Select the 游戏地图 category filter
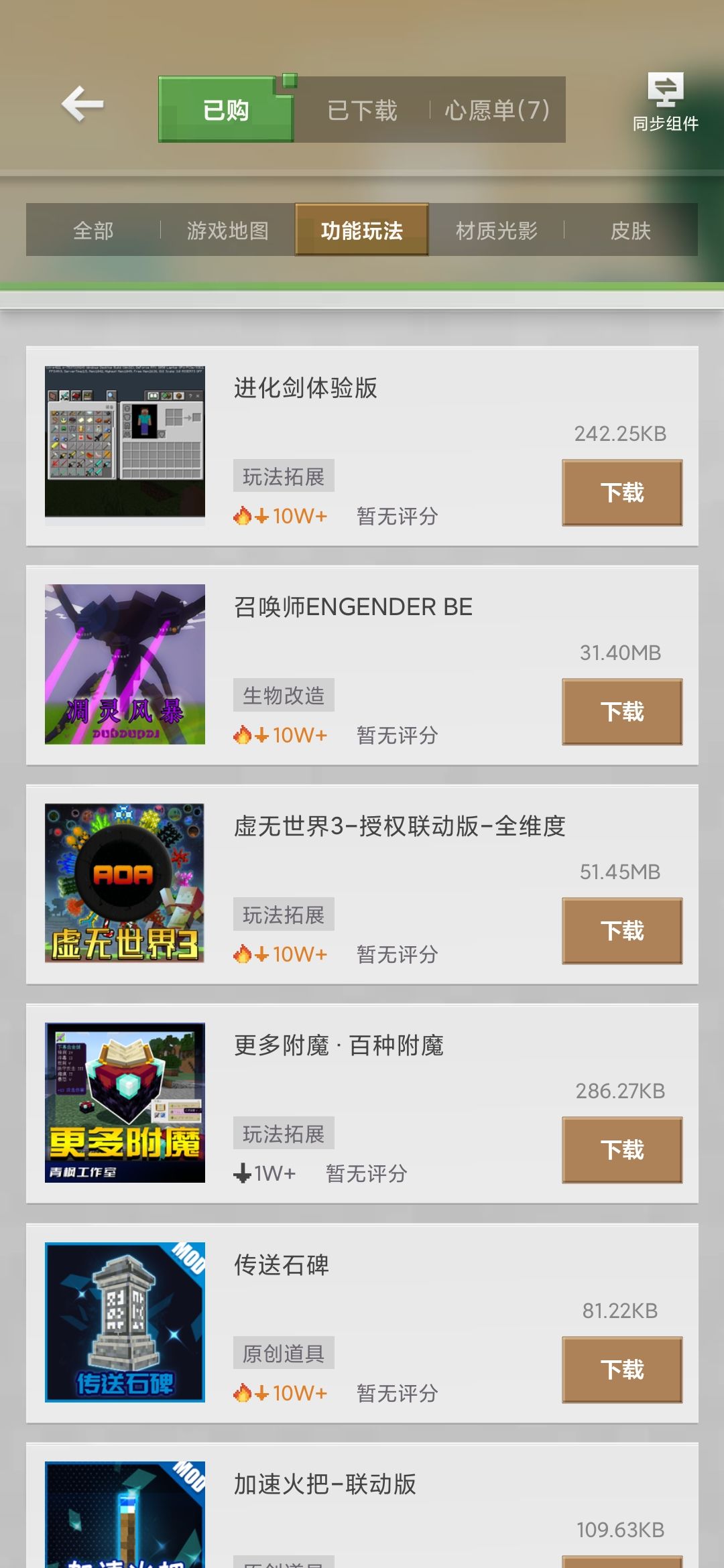Image resolution: width=724 pixels, height=1568 pixels. pos(227,230)
